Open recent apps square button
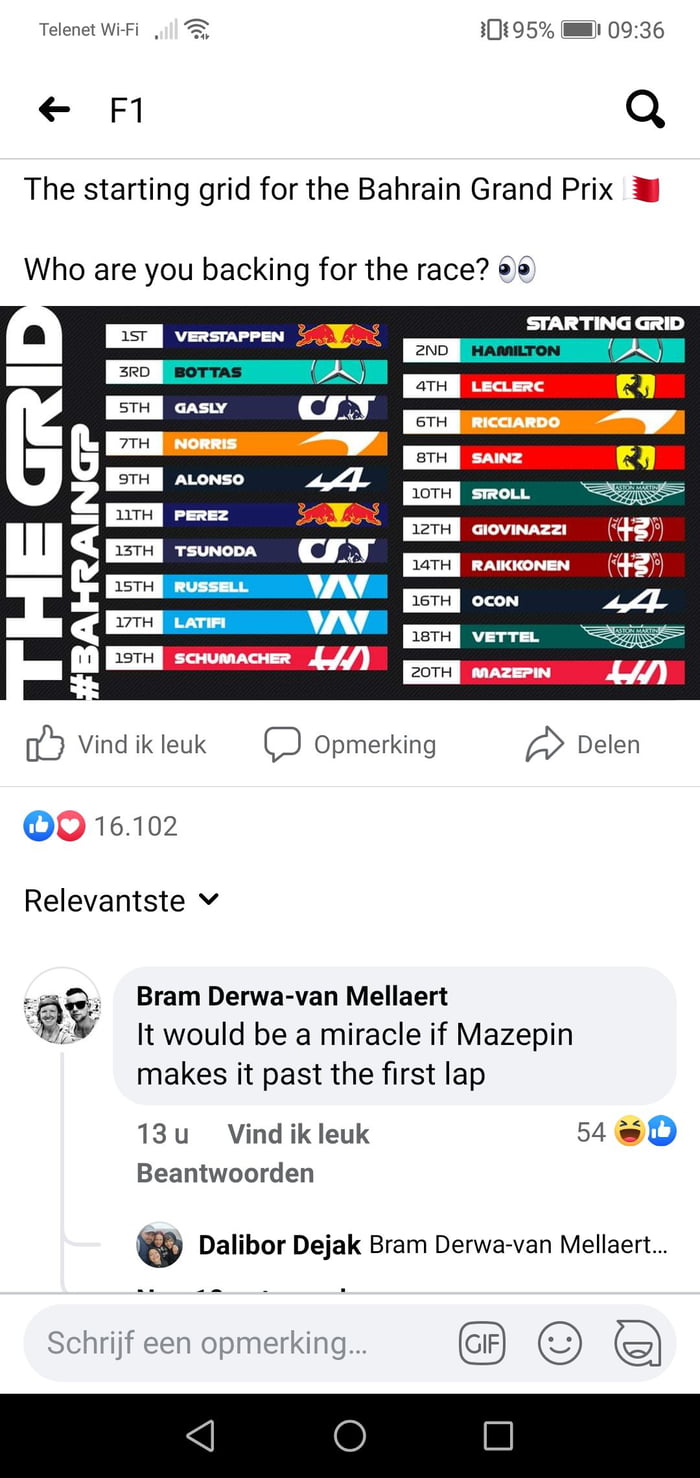The height and width of the screenshot is (1478, 700). point(498,1436)
